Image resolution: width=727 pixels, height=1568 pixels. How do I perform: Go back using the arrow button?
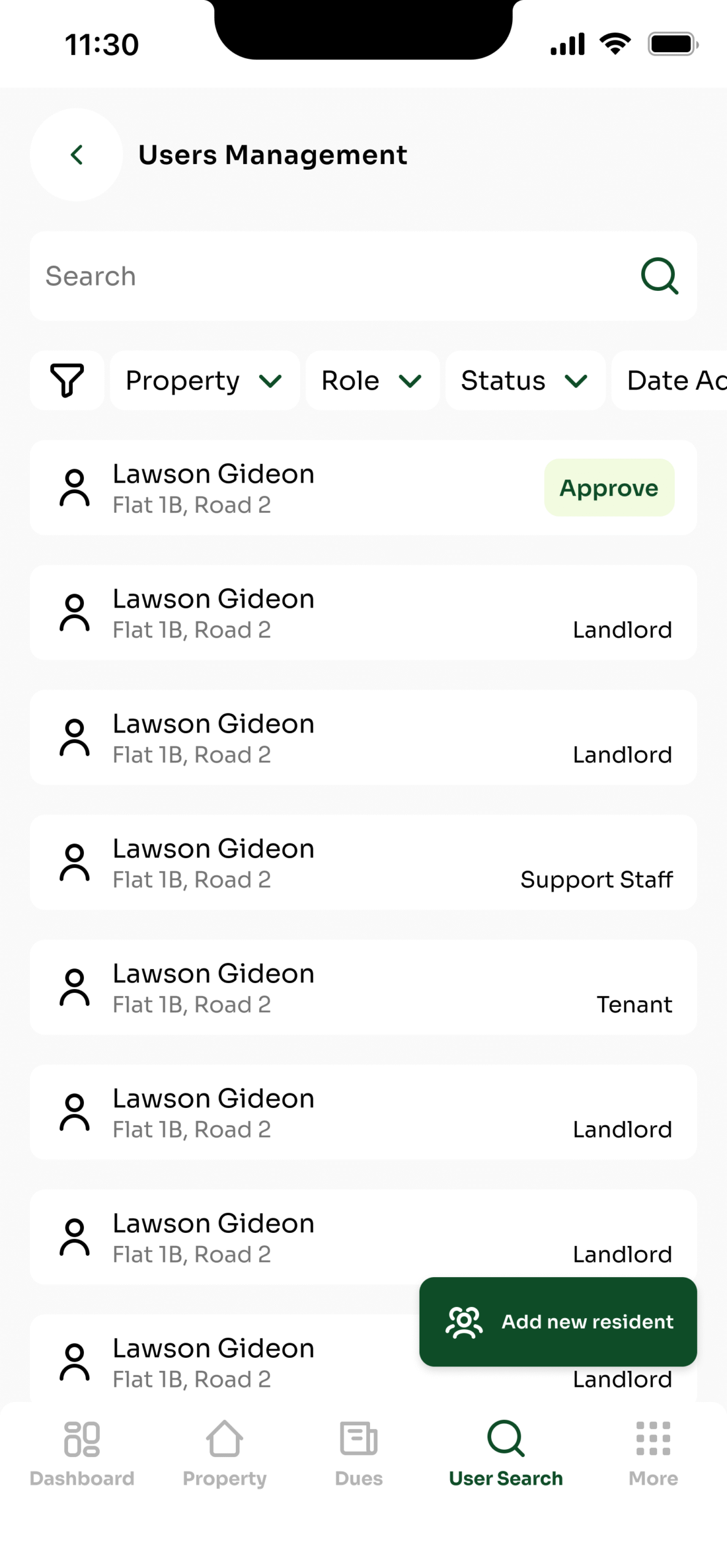coord(77,155)
